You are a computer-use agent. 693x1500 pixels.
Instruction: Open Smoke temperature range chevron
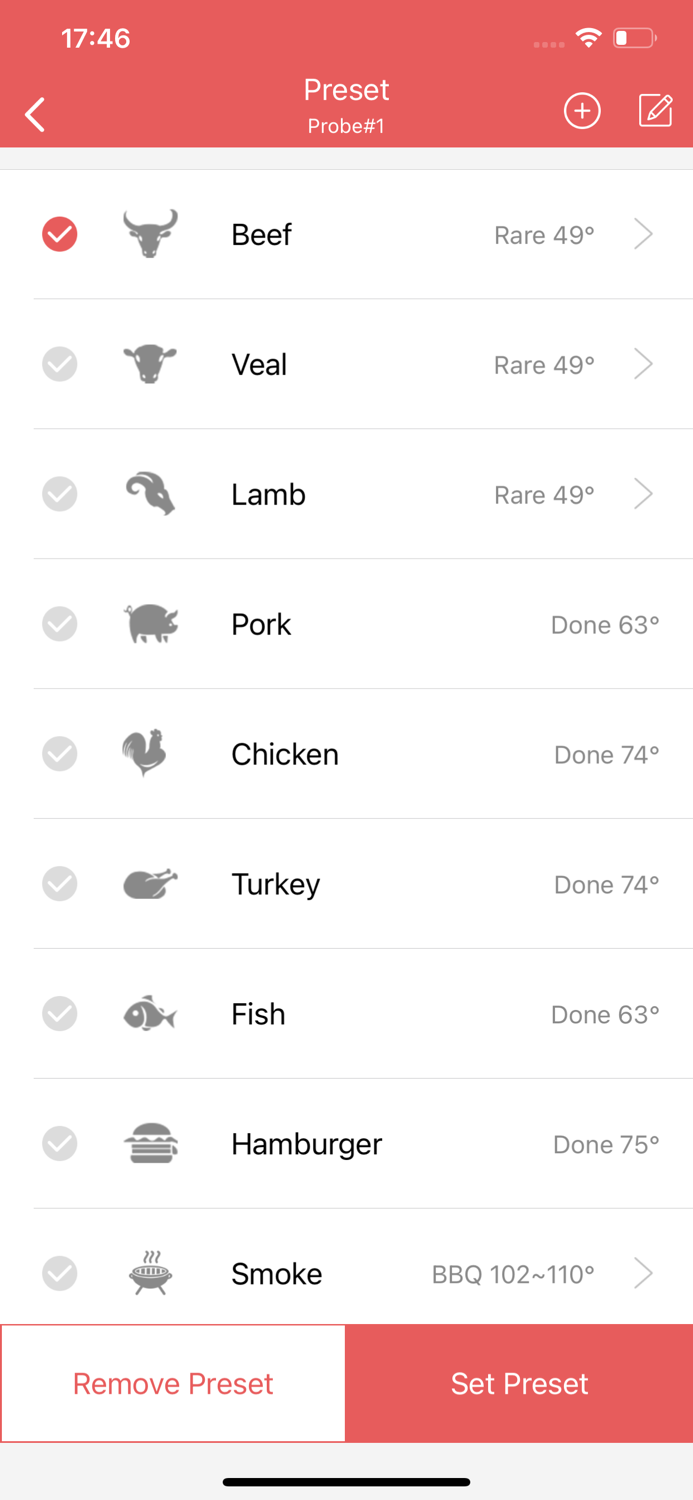point(643,1274)
